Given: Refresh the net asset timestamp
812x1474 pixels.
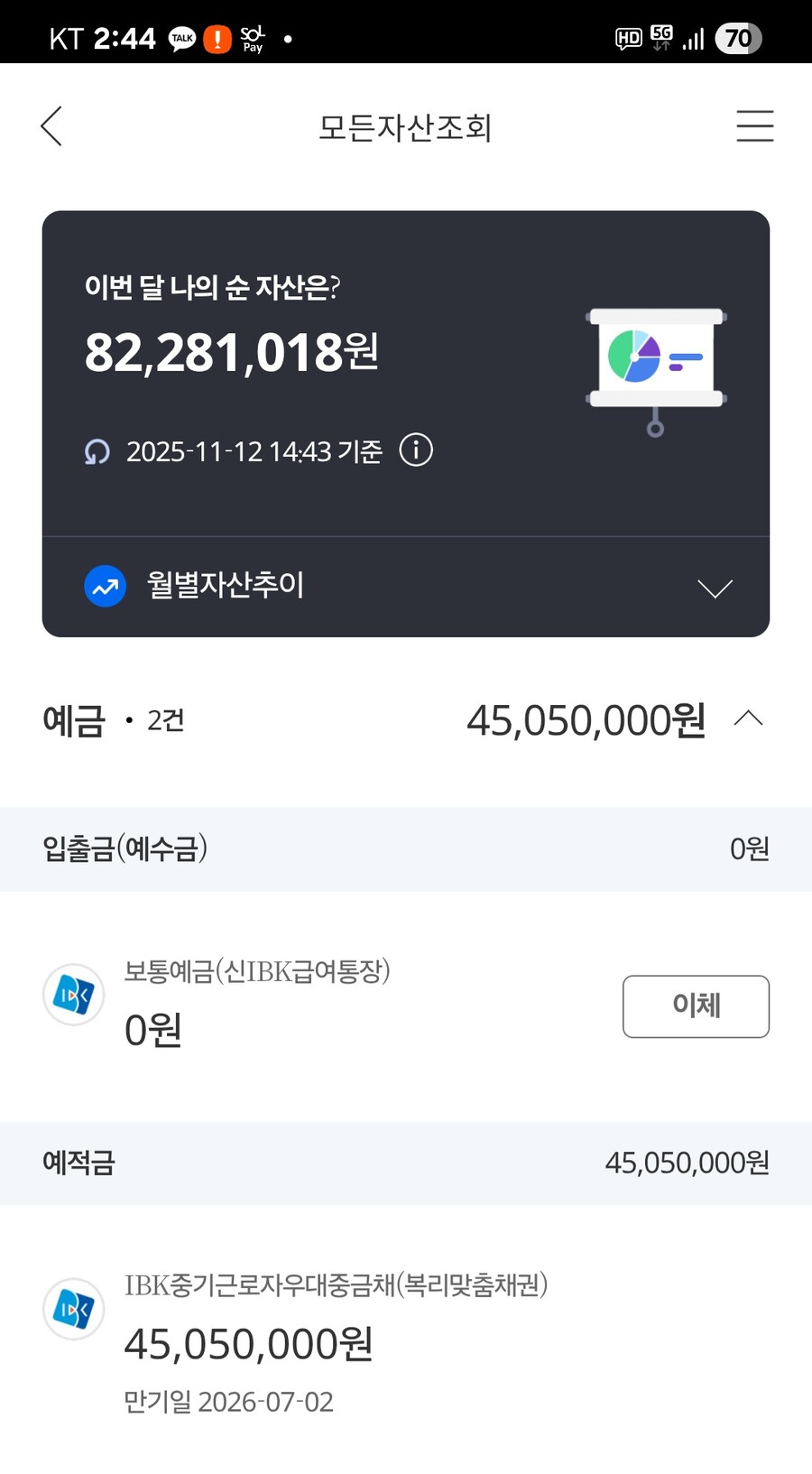Looking at the screenshot, I should click(97, 451).
